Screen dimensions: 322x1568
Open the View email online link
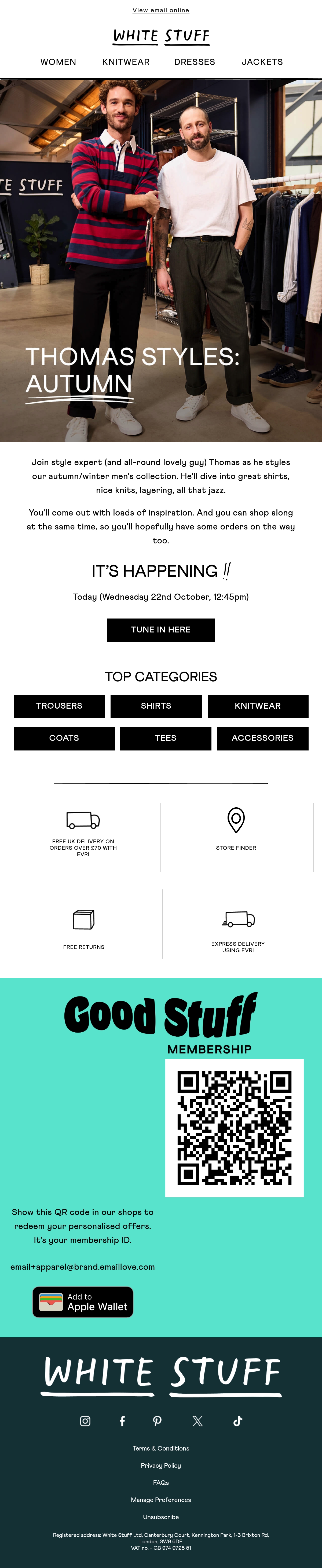pos(161,10)
